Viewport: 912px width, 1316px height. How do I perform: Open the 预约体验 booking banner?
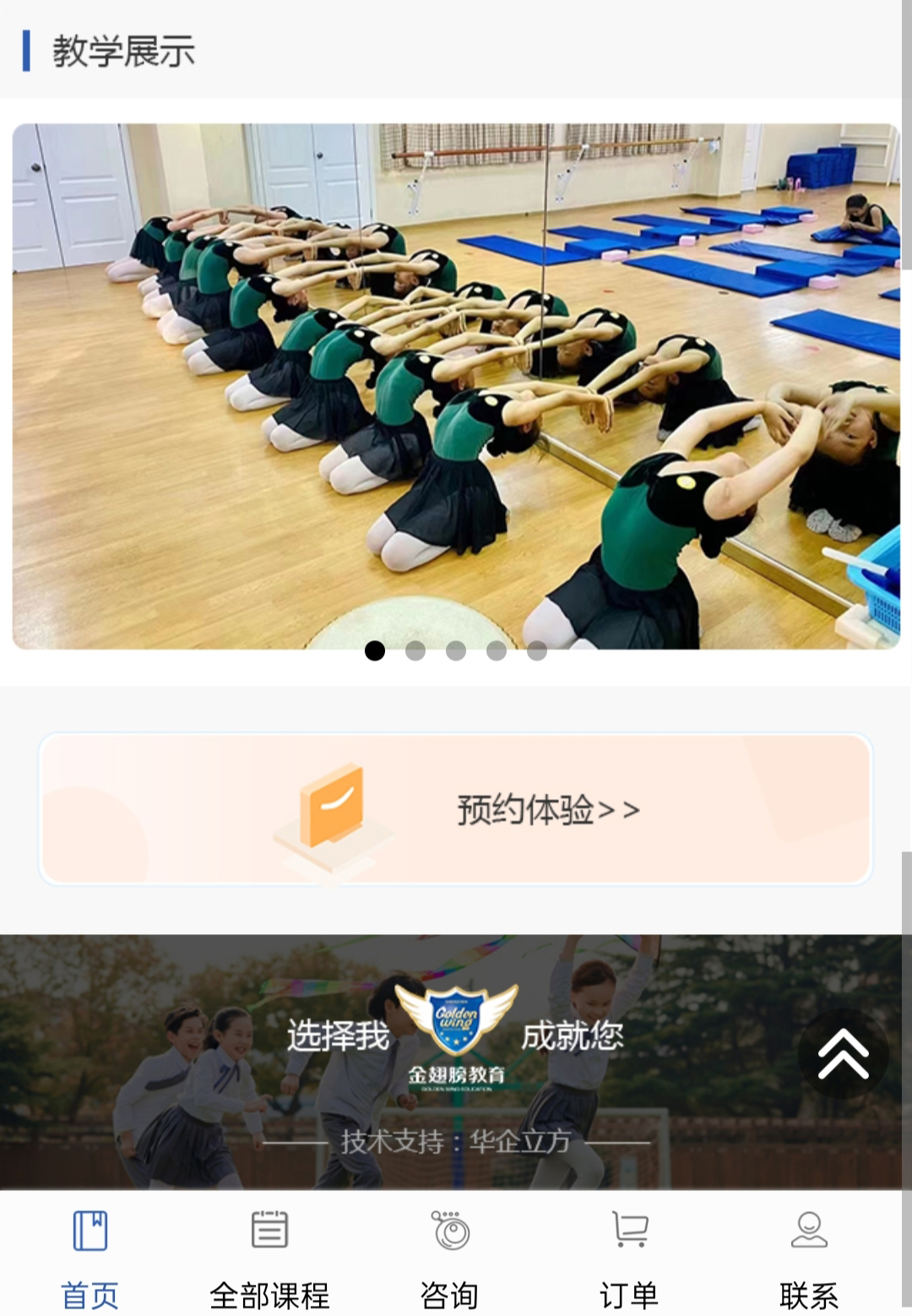(x=456, y=809)
